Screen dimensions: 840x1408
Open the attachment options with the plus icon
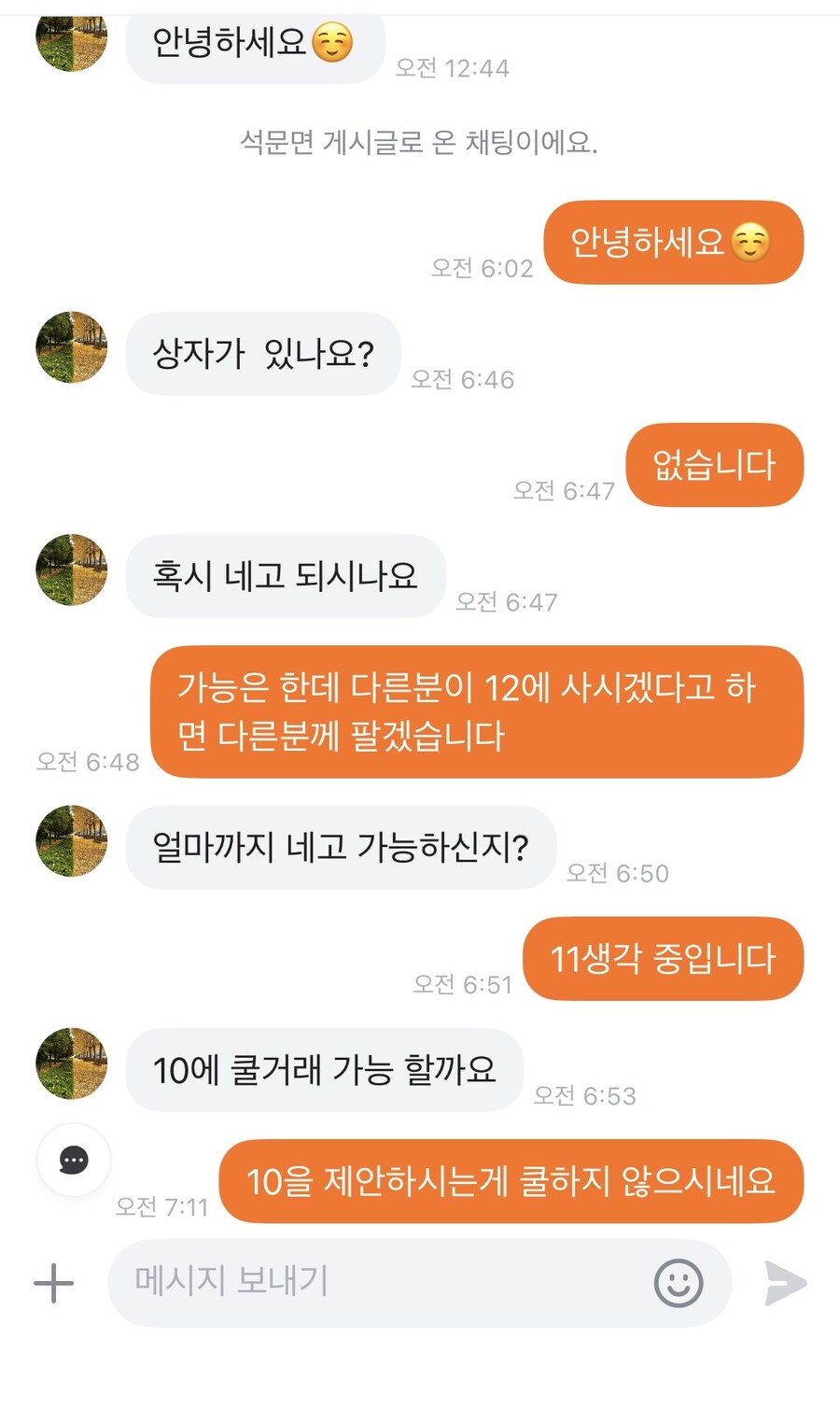pyautogui.click(x=53, y=1283)
